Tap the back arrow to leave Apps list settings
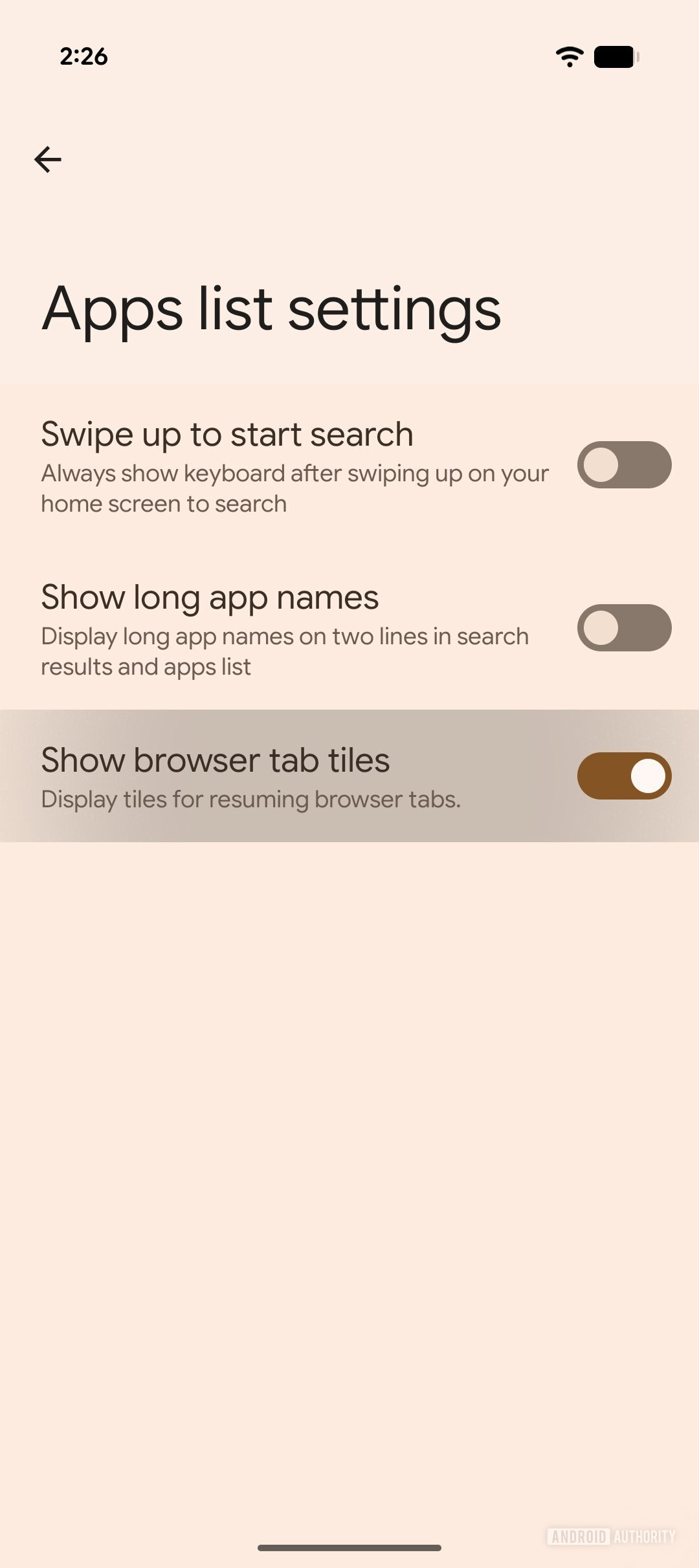The height and width of the screenshot is (1568, 699). click(47, 159)
